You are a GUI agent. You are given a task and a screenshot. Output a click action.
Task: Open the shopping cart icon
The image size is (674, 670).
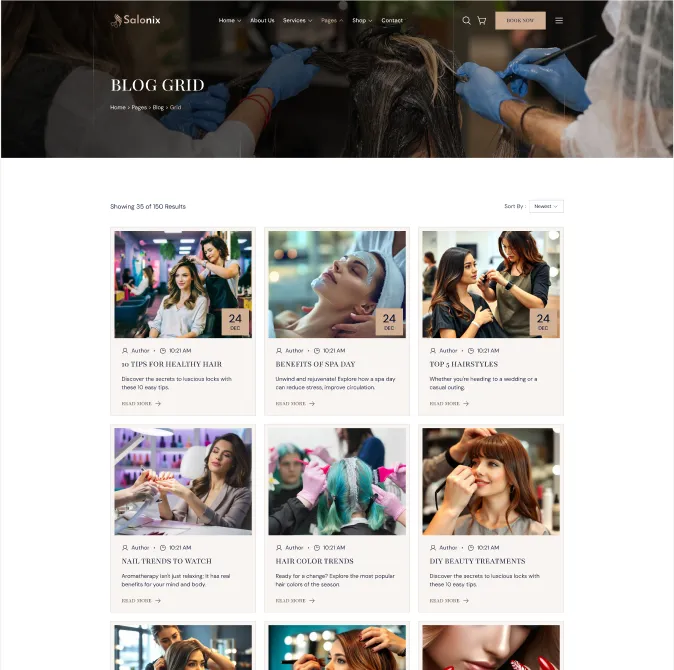click(x=482, y=20)
